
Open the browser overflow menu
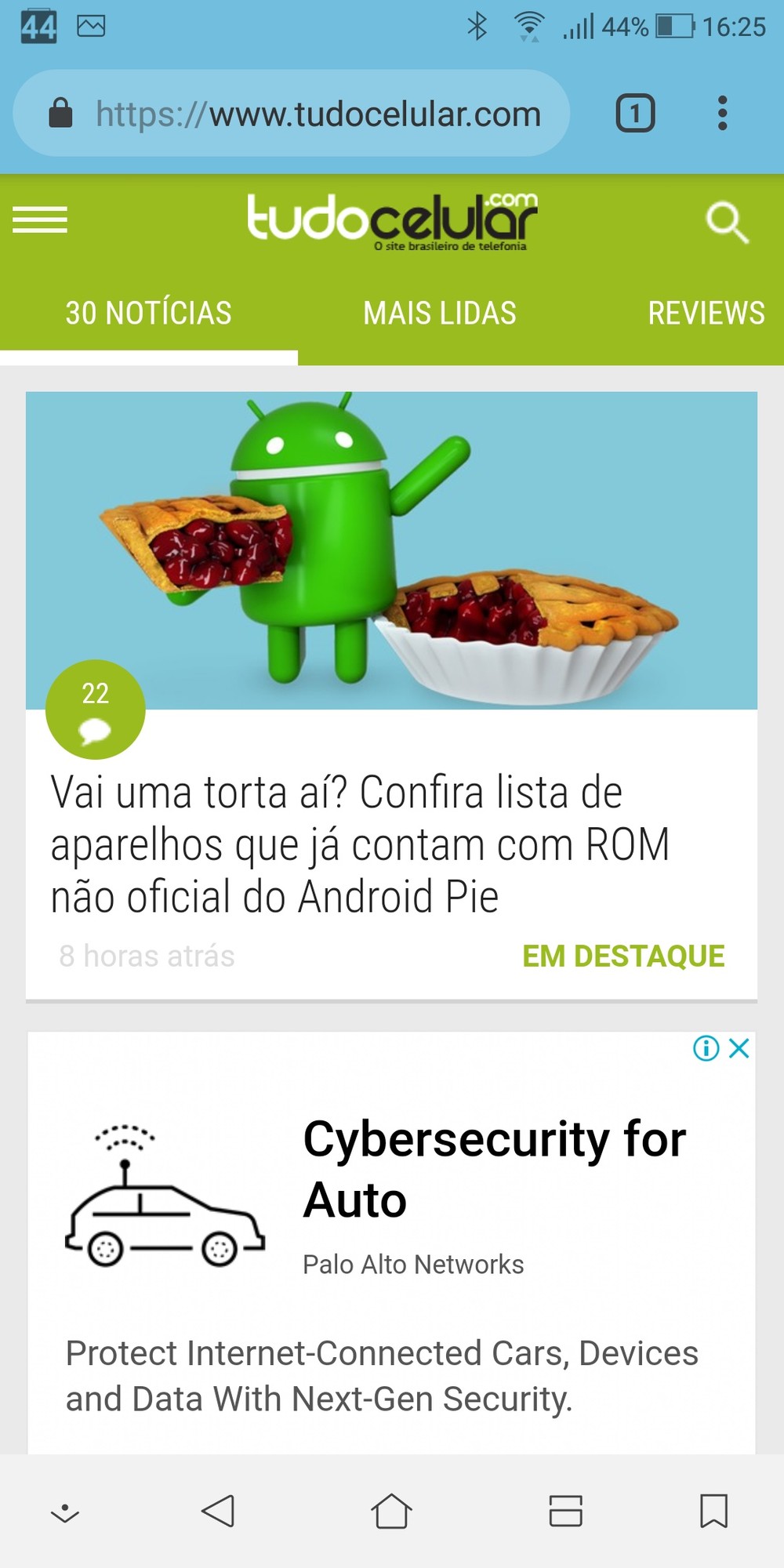[722, 114]
